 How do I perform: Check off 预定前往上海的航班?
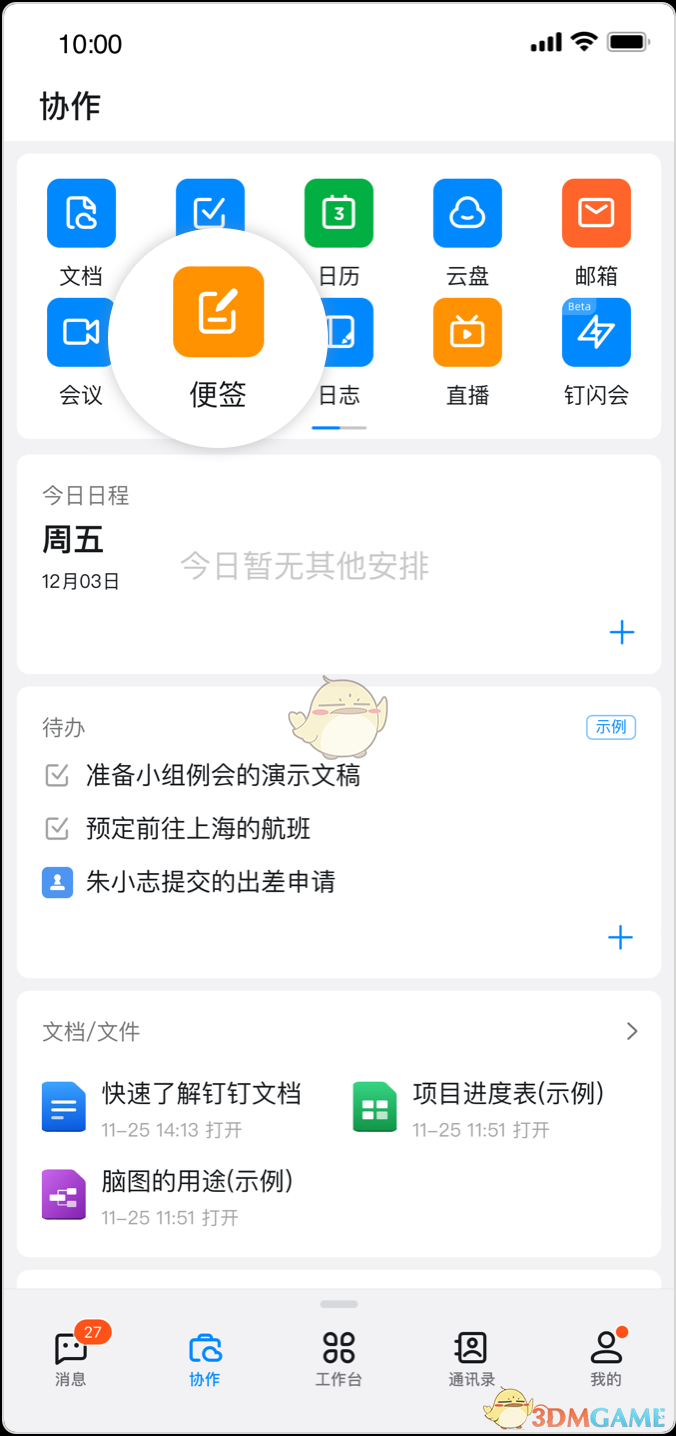[x=58, y=828]
